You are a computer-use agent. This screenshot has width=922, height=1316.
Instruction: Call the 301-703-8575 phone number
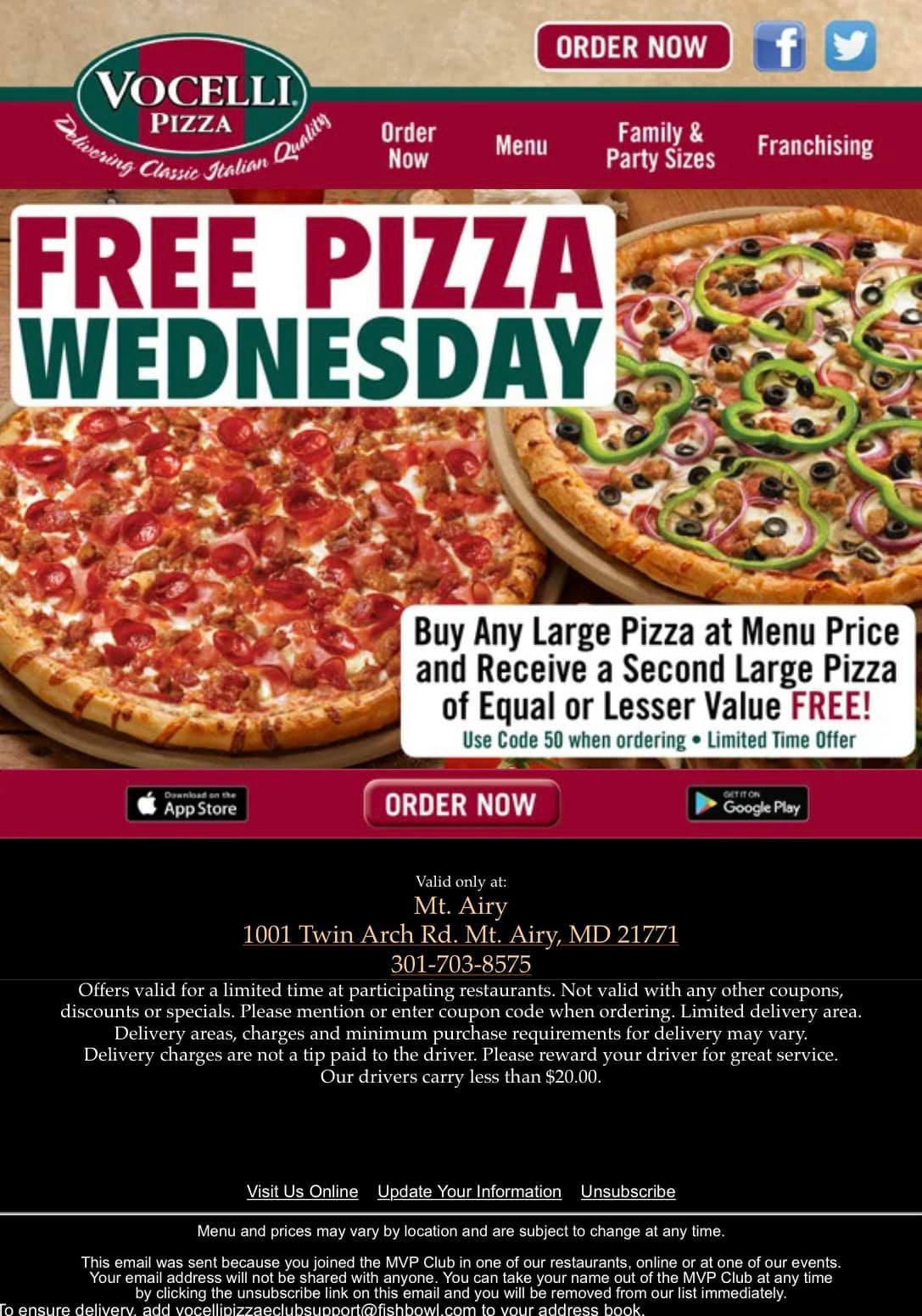tap(461, 964)
